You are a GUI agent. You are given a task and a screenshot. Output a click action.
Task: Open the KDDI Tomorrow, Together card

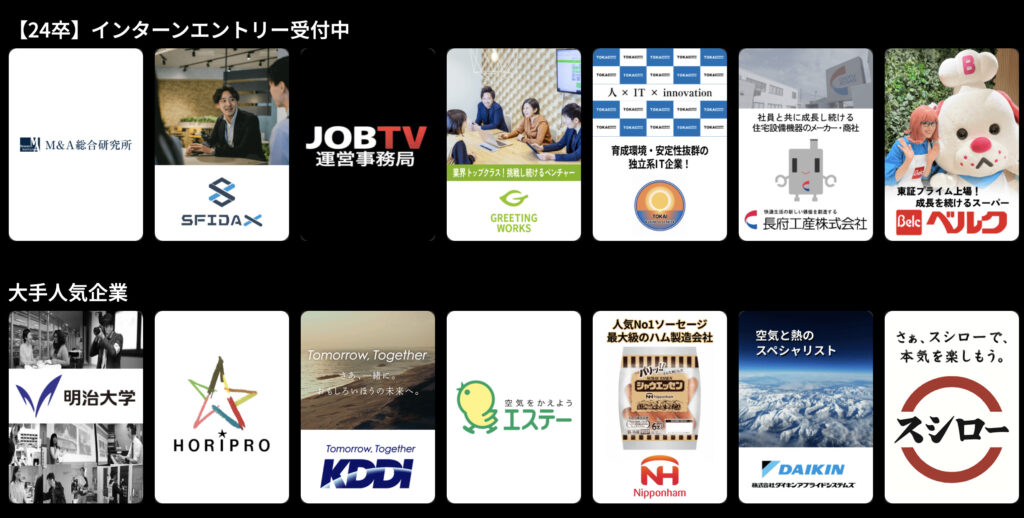click(367, 407)
